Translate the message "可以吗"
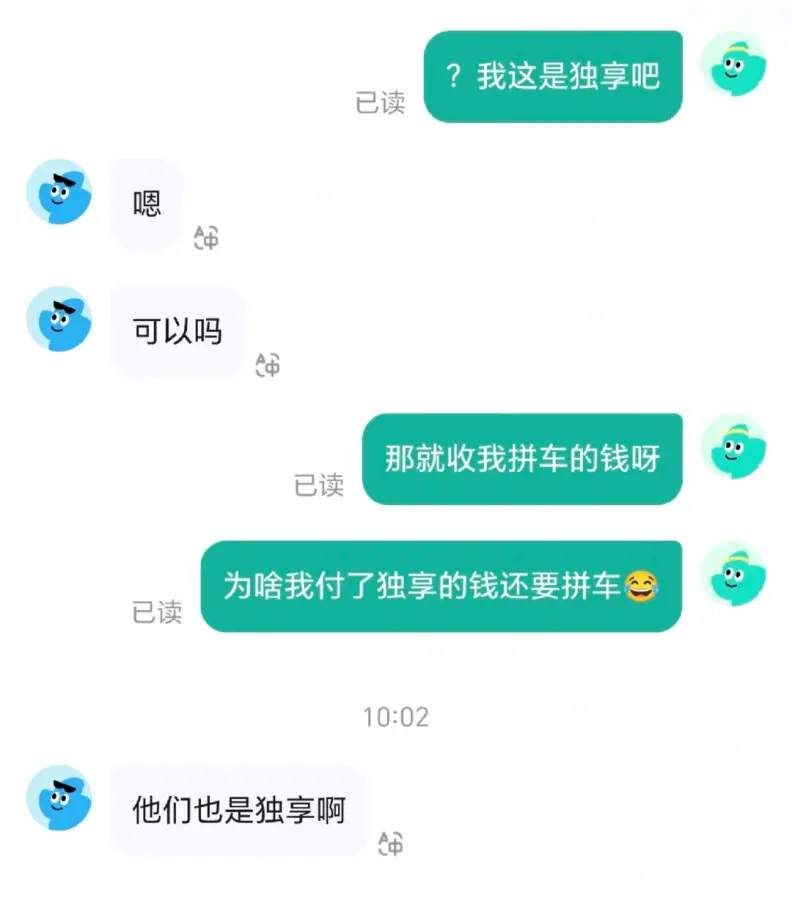The image size is (792, 917). point(267,365)
